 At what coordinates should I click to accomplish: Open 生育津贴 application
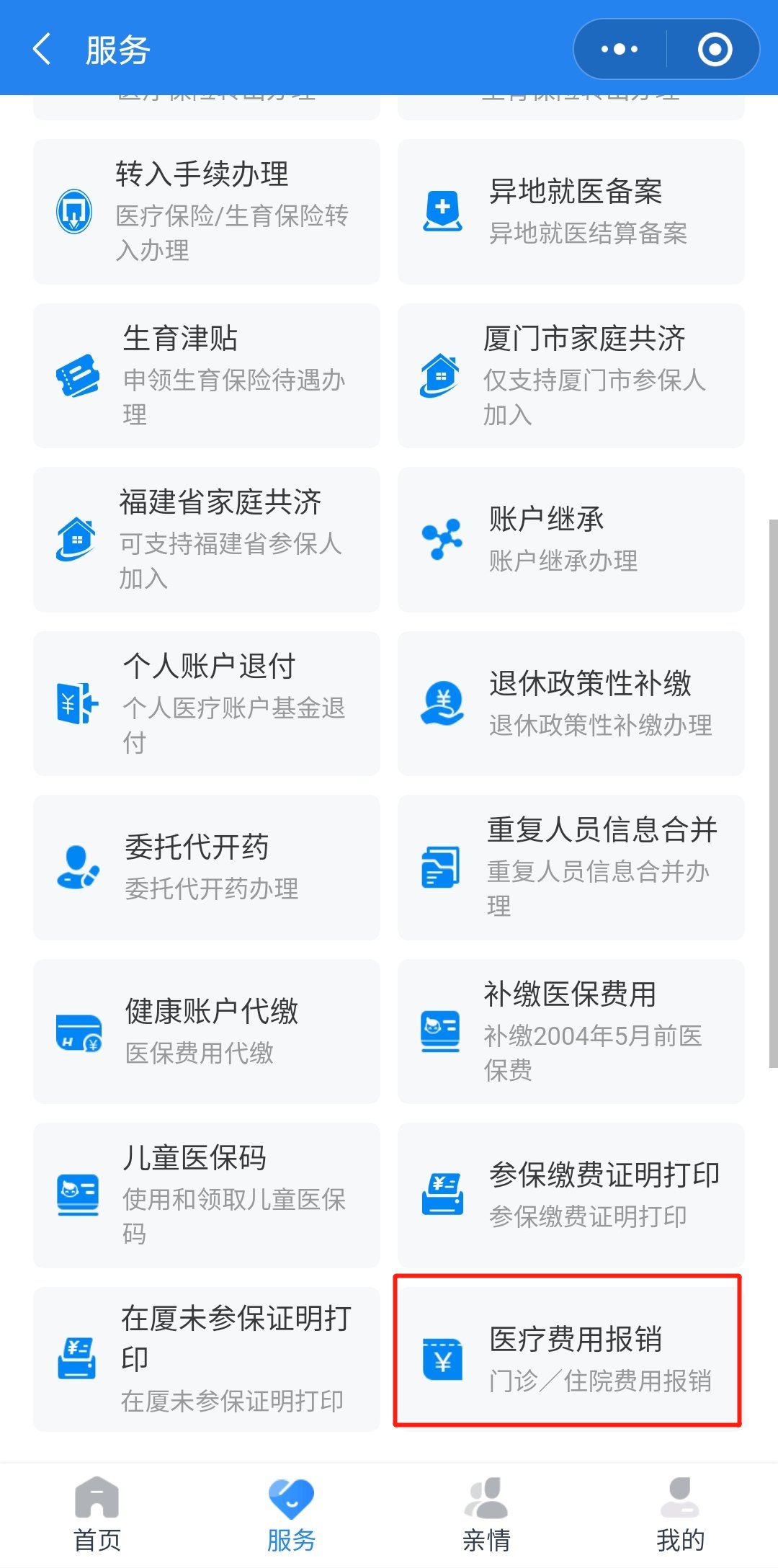click(x=207, y=375)
